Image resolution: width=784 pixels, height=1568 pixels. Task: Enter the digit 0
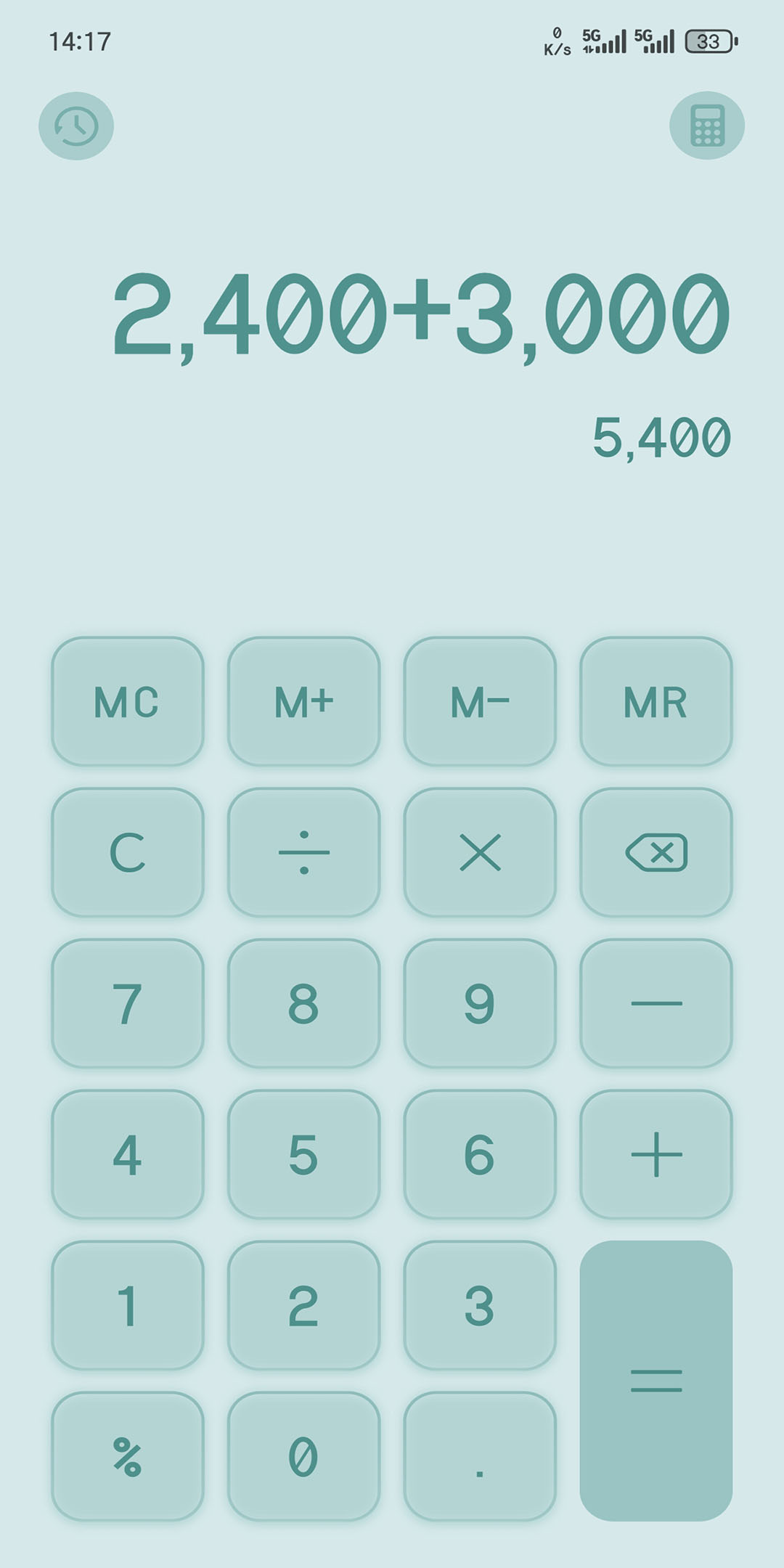point(303,1456)
